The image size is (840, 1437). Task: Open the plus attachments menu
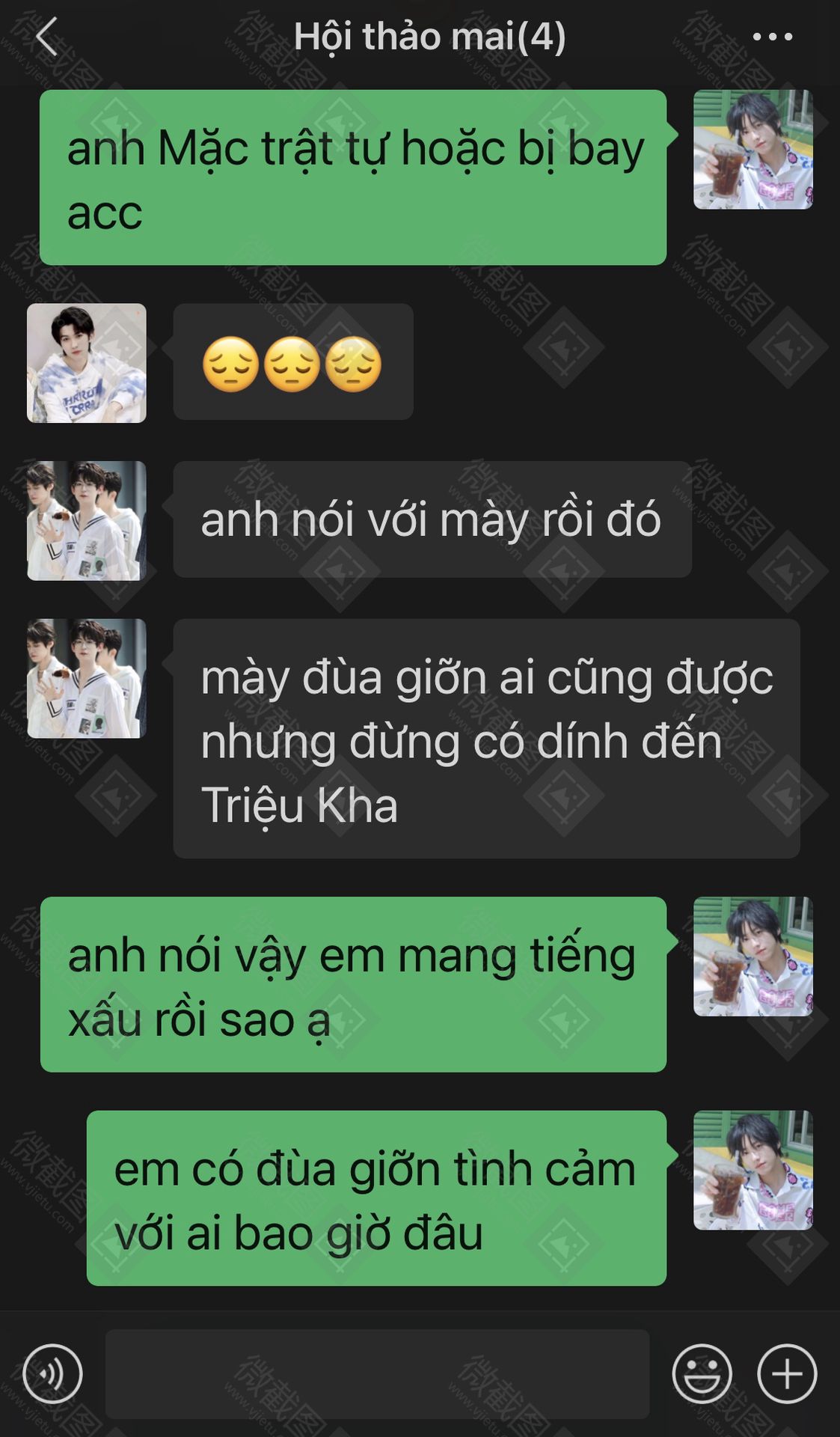[787, 1374]
